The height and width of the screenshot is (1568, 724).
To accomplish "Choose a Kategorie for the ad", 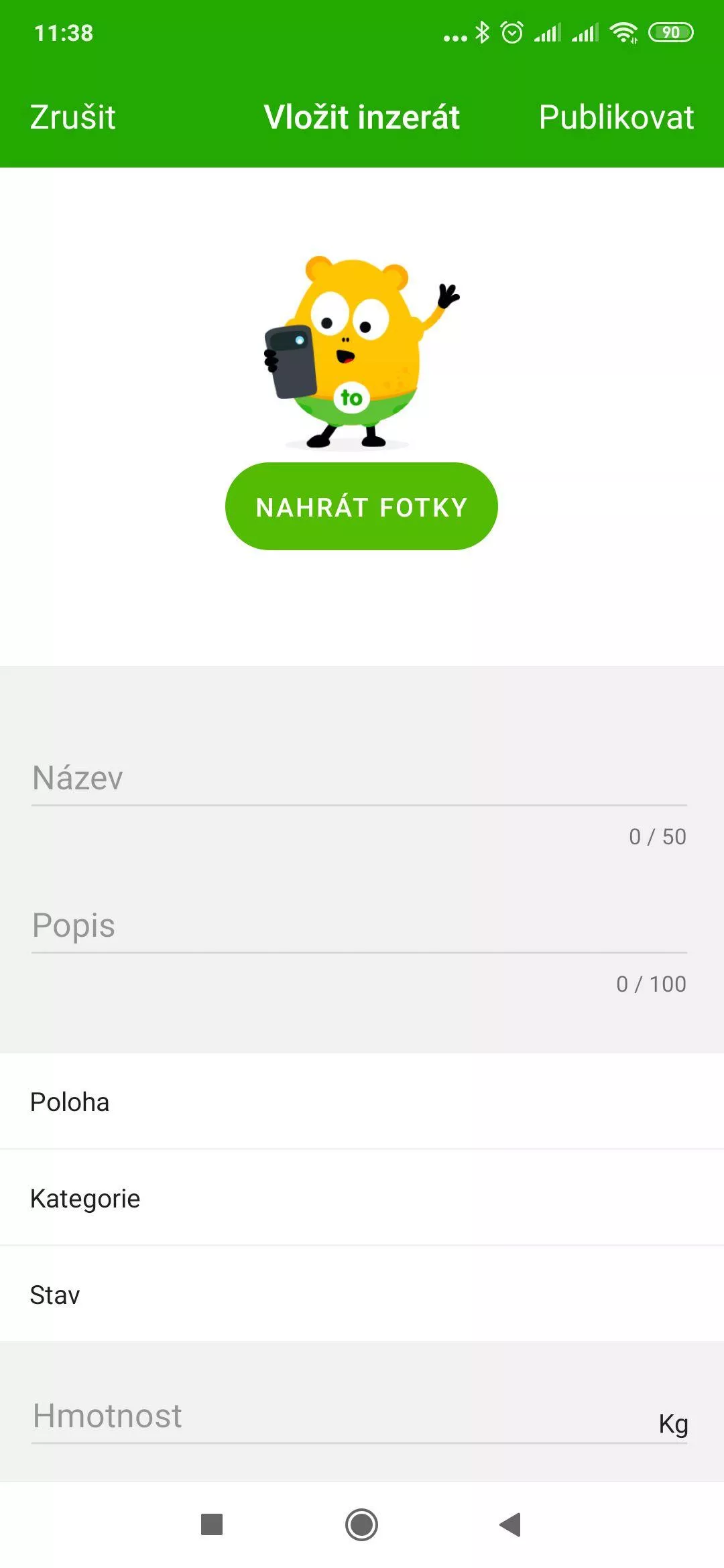I will pos(362,1199).
